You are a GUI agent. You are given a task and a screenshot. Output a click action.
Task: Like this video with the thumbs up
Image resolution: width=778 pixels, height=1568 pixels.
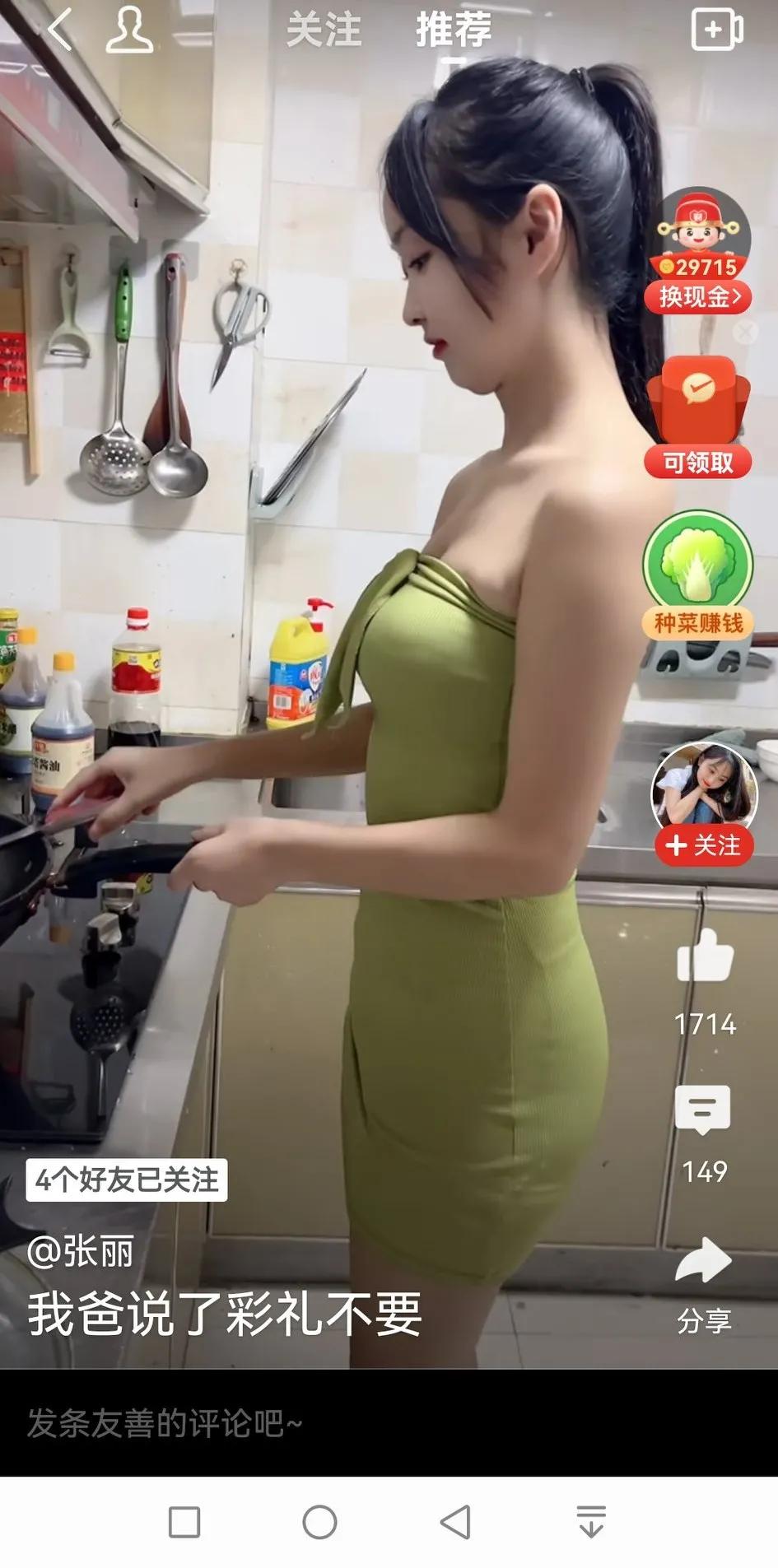coord(705,955)
